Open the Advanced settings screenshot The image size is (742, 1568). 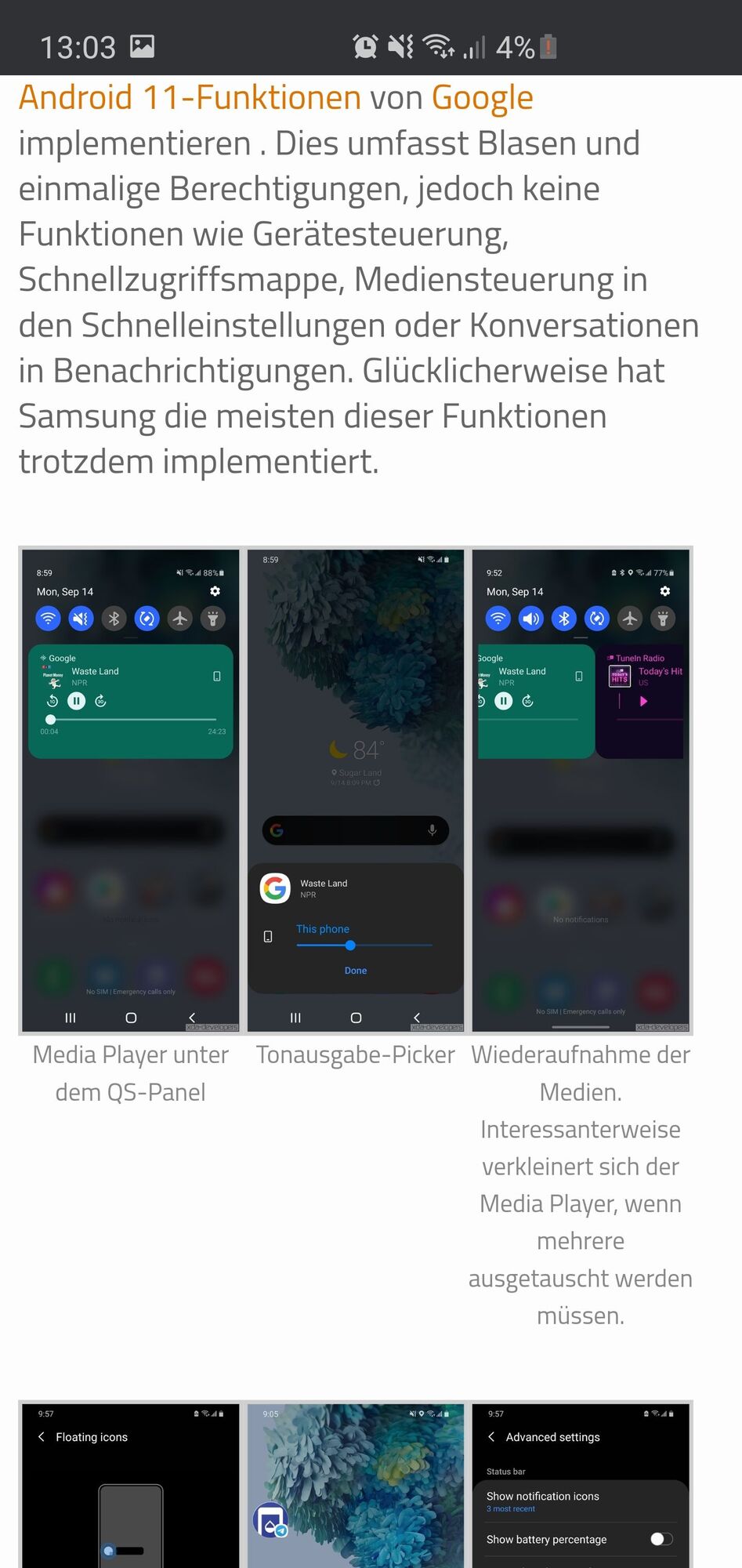[581, 1486]
